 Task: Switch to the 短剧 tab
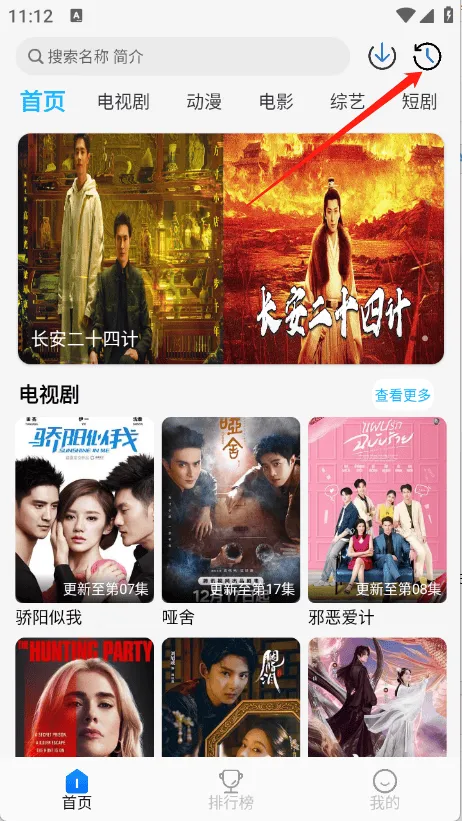tap(419, 101)
